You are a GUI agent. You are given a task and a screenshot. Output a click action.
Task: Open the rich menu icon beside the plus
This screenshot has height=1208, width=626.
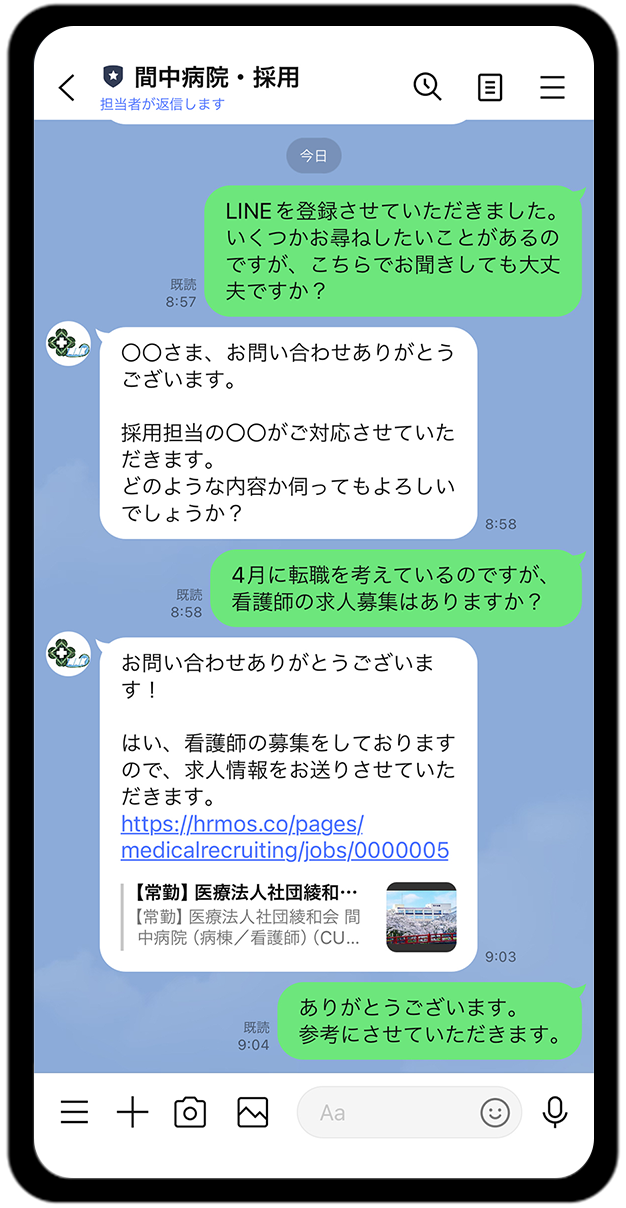tap(74, 1112)
